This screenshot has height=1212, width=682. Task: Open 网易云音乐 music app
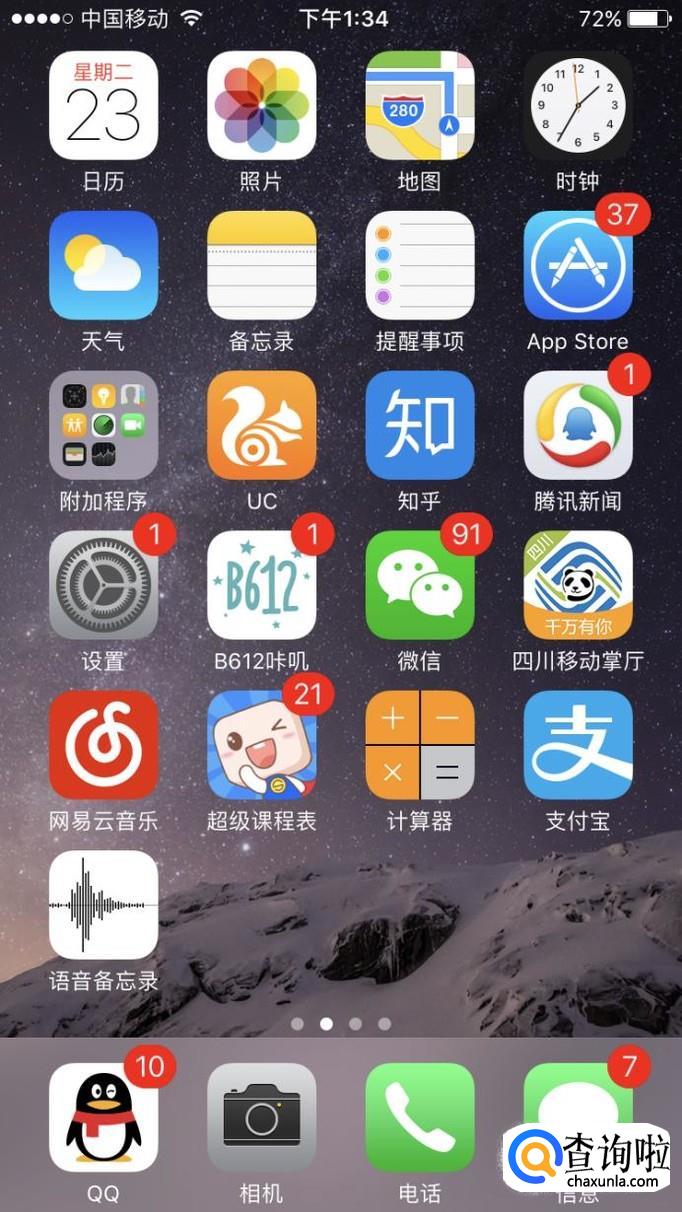tap(103, 745)
